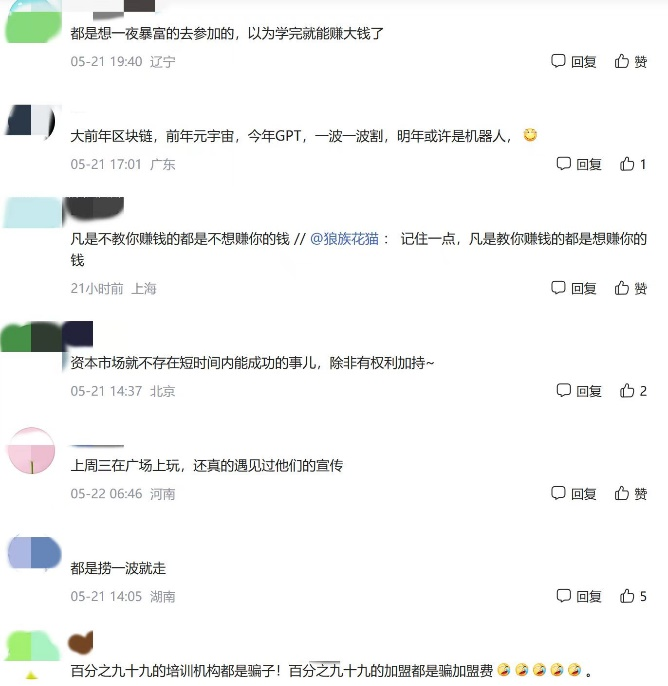Like the 区块链 元宇宙 GPT comment

[x=633, y=164]
